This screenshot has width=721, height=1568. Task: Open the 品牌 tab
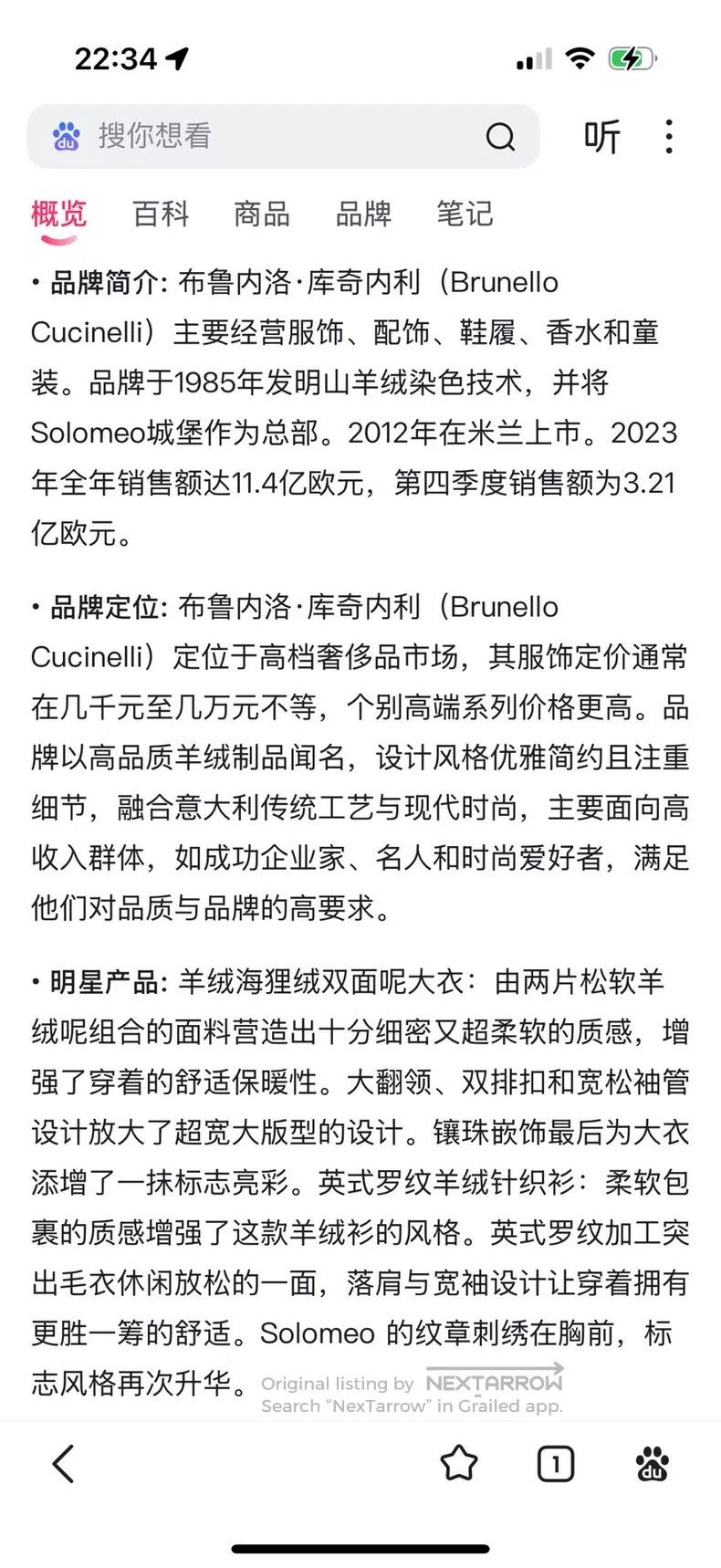point(363,214)
